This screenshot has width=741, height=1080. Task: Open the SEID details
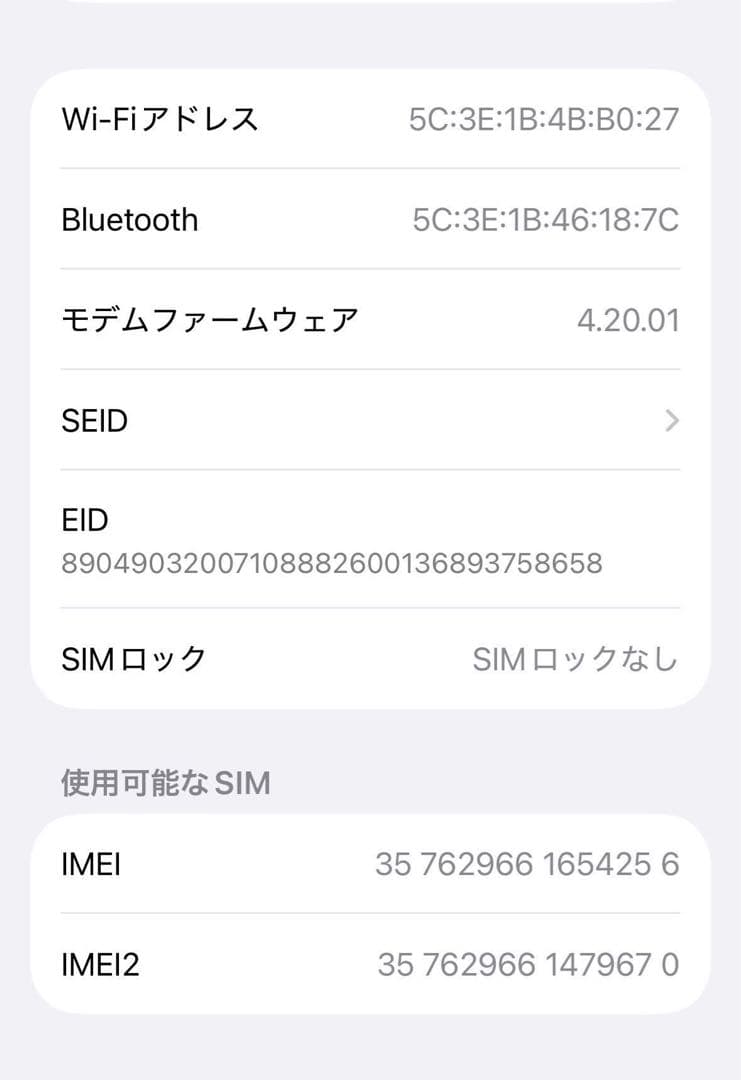[370, 420]
